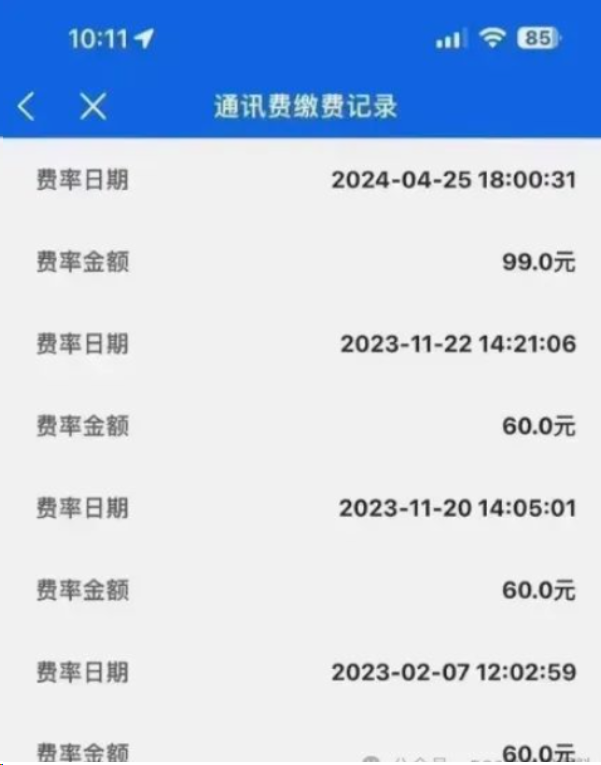This screenshot has width=601, height=765.
Task: Close the 通讯费缴费记录 page
Action: tap(93, 106)
